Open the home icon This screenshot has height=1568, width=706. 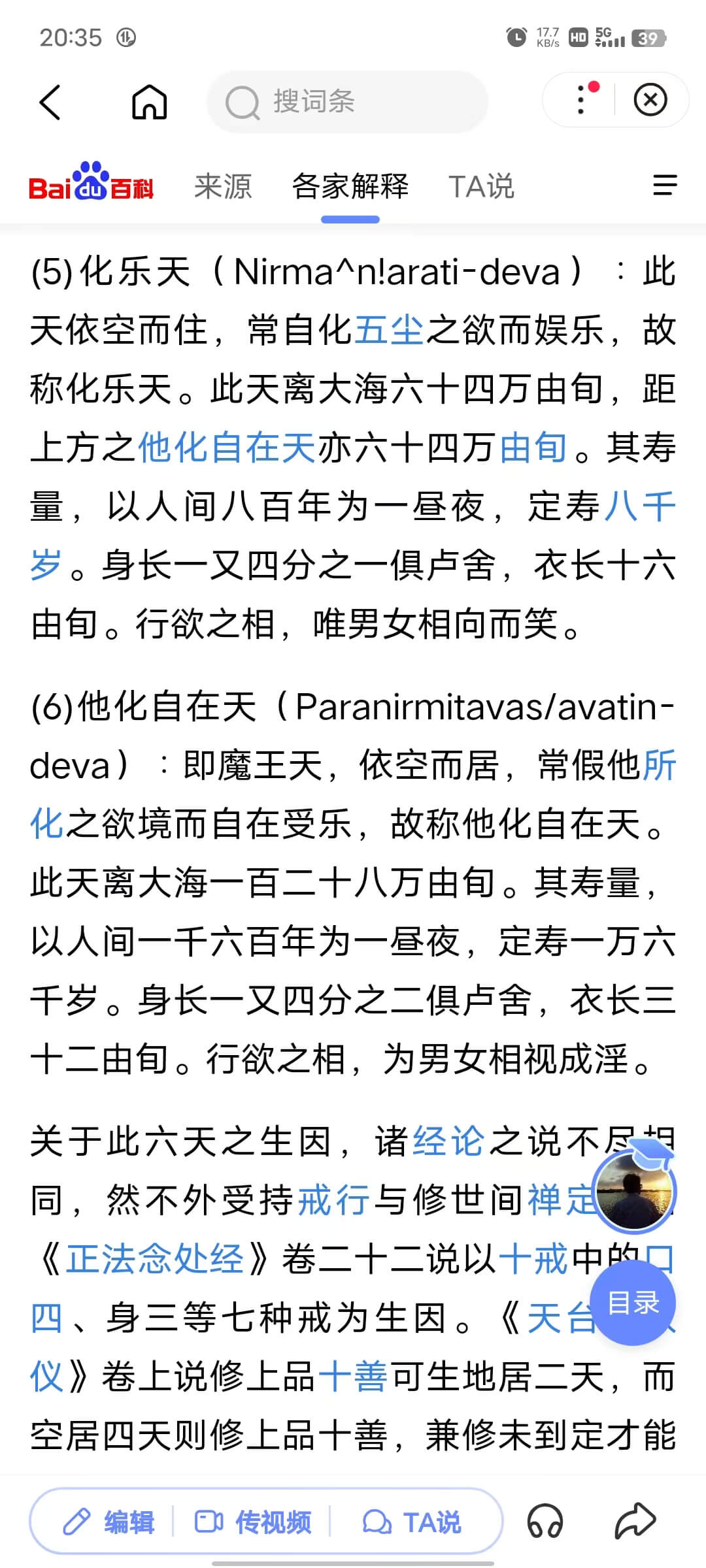point(150,102)
